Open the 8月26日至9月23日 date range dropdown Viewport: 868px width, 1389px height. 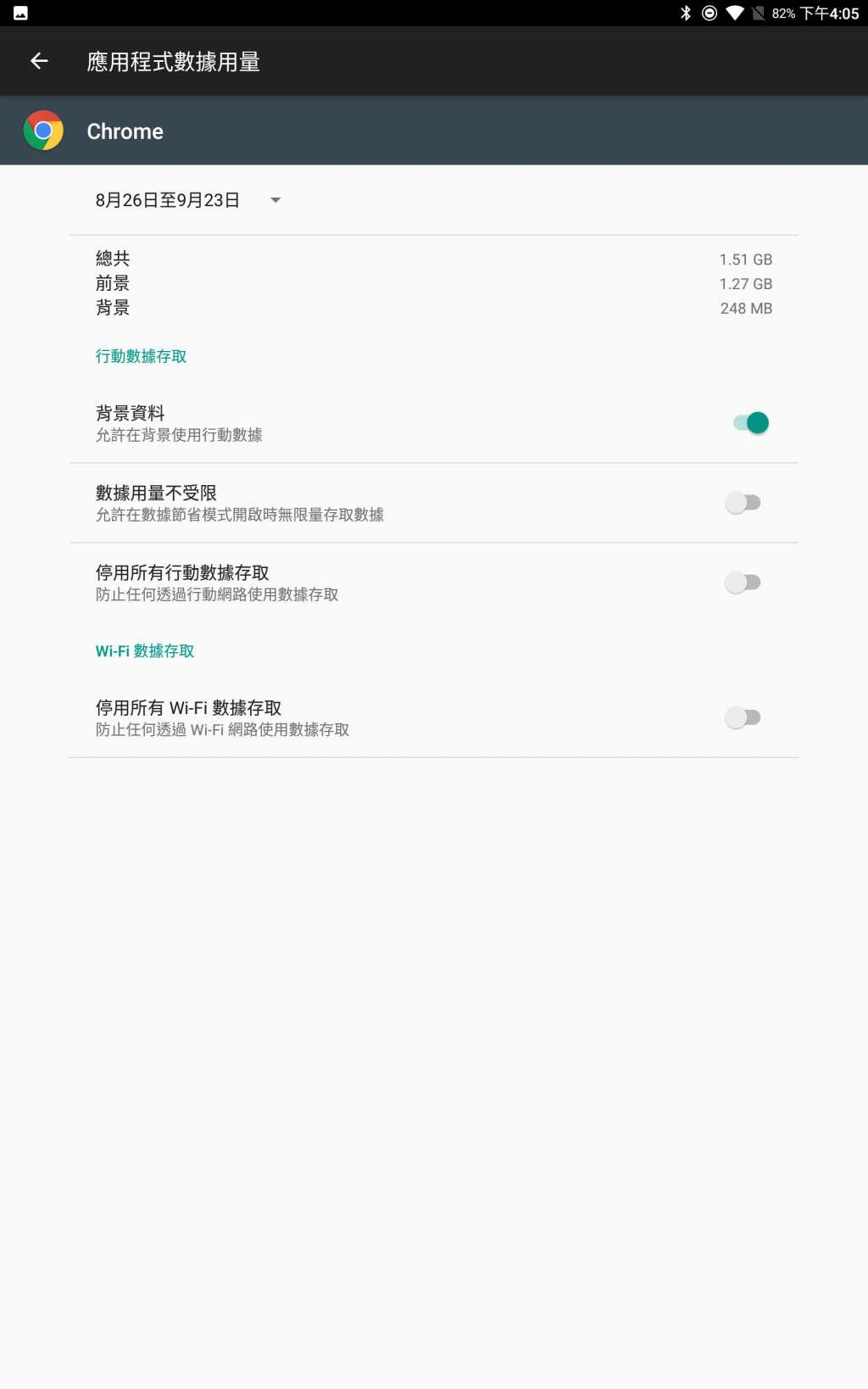pyautogui.click(x=188, y=200)
